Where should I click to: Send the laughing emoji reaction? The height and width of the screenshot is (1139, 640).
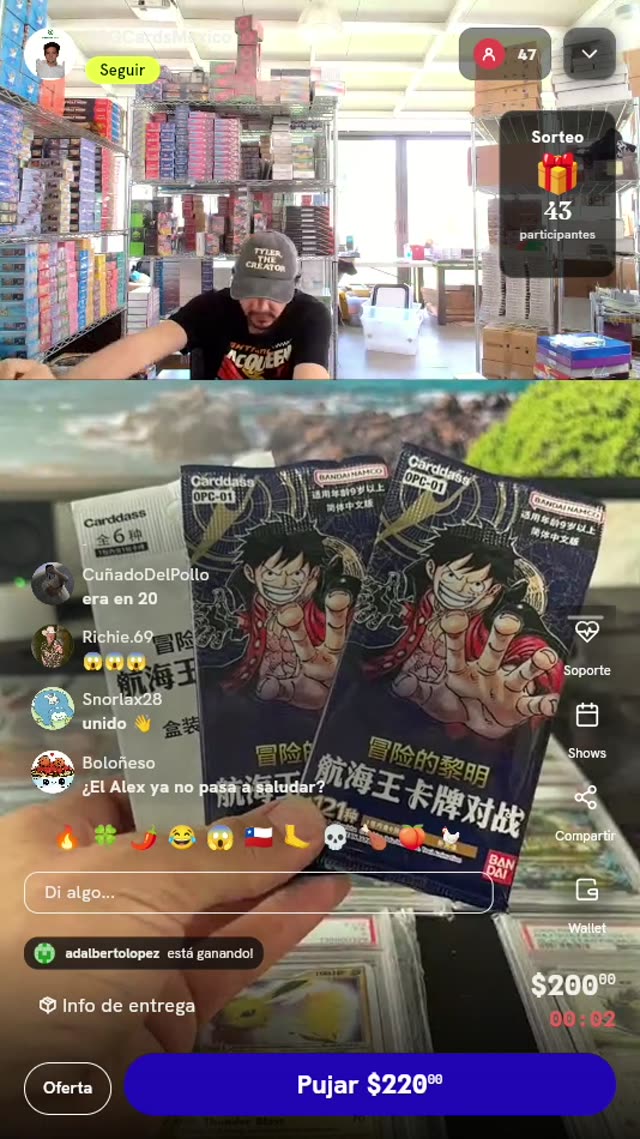(x=182, y=838)
